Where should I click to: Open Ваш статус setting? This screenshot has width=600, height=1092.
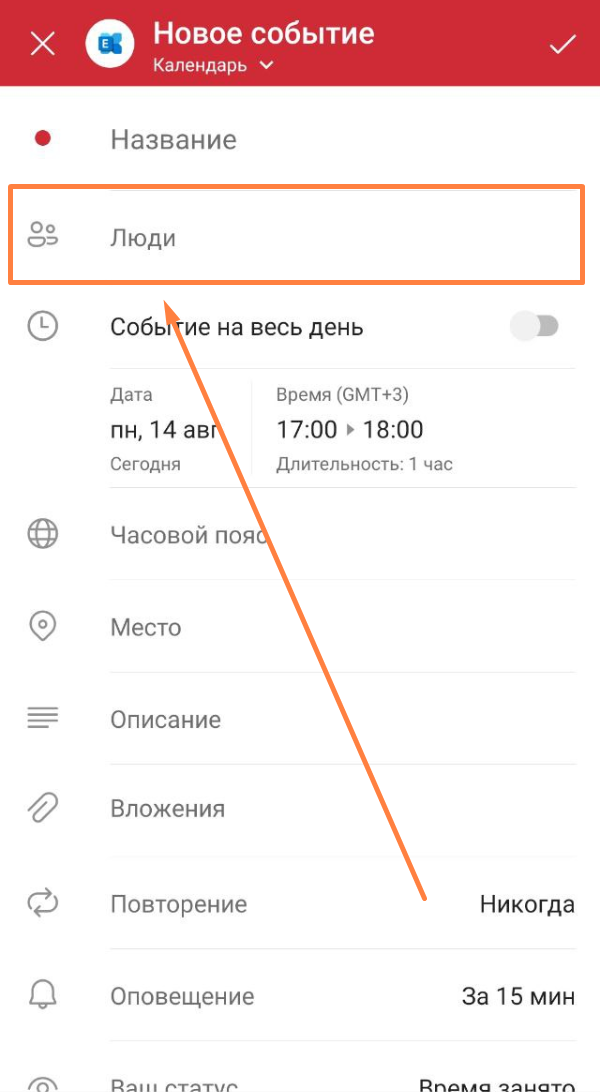tap(300, 1082)
